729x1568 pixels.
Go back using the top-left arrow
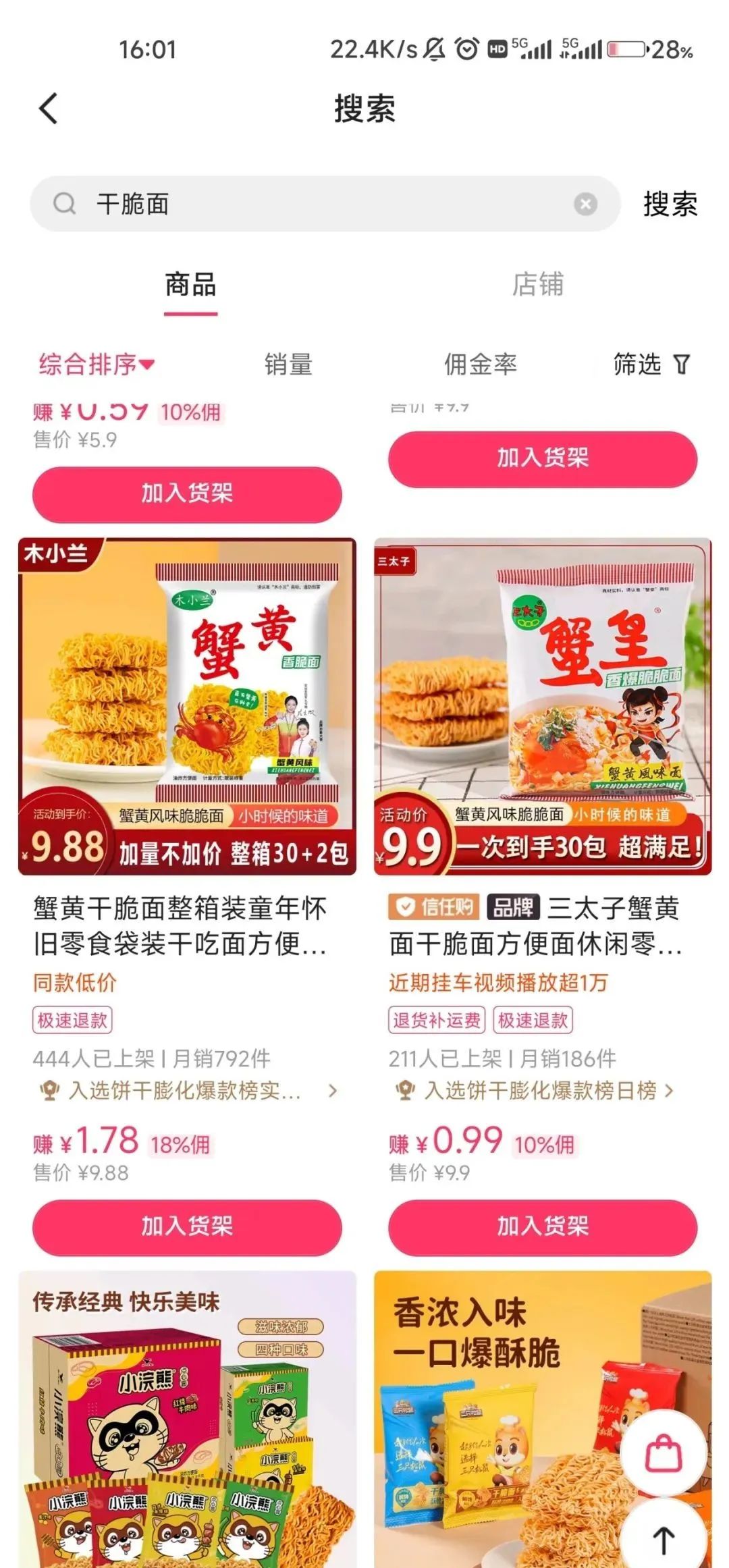[49, 108]
